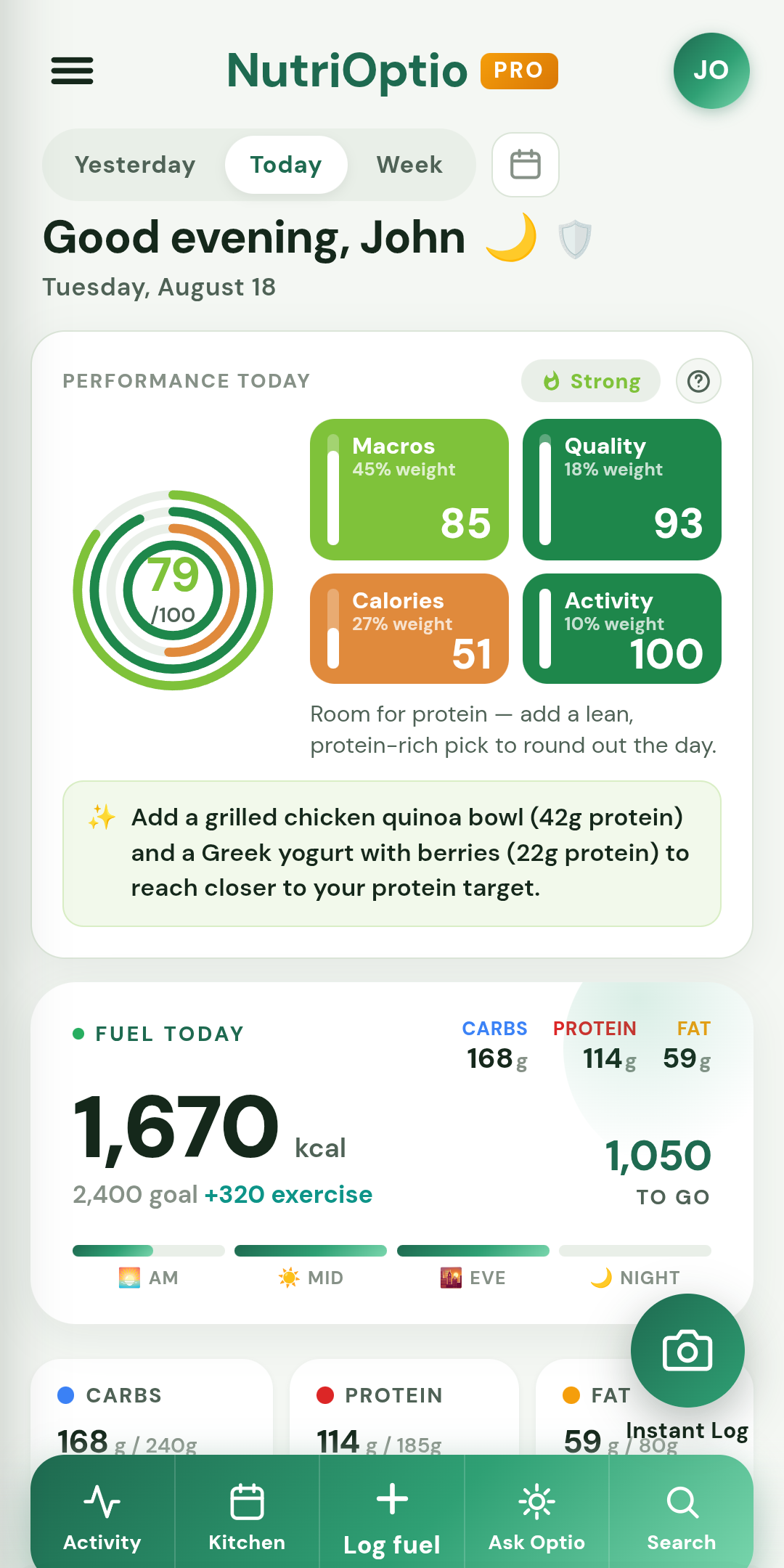Open the Activity score card
The height and width of the screenshot is (1568, 784).
tap(622, 629)
